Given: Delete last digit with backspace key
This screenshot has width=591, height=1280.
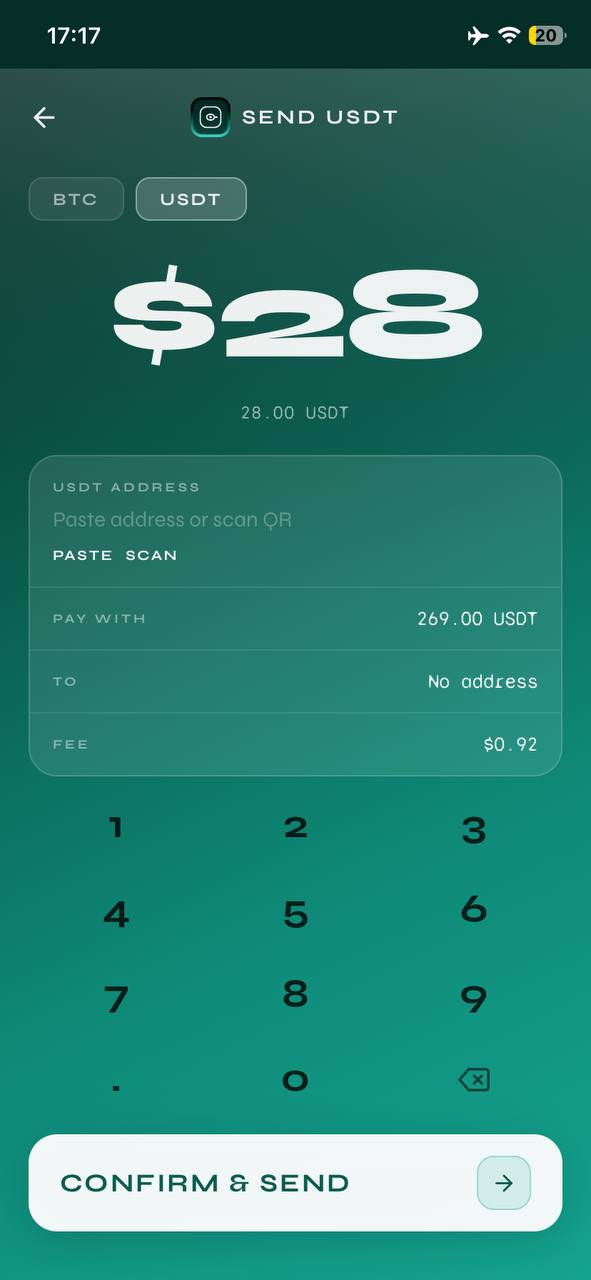Looking at the screenshot, I should [474, 1080].
